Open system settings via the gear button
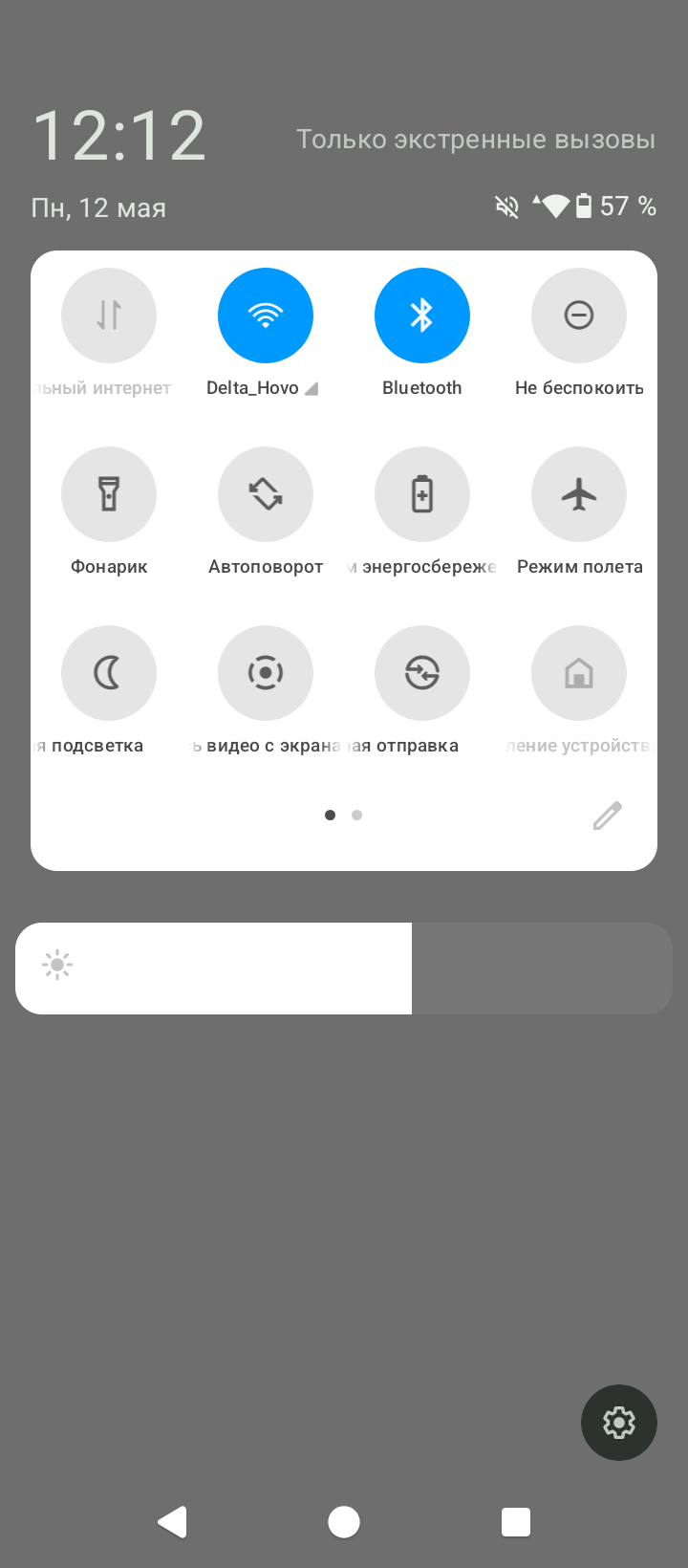 tap(619, 1423)
